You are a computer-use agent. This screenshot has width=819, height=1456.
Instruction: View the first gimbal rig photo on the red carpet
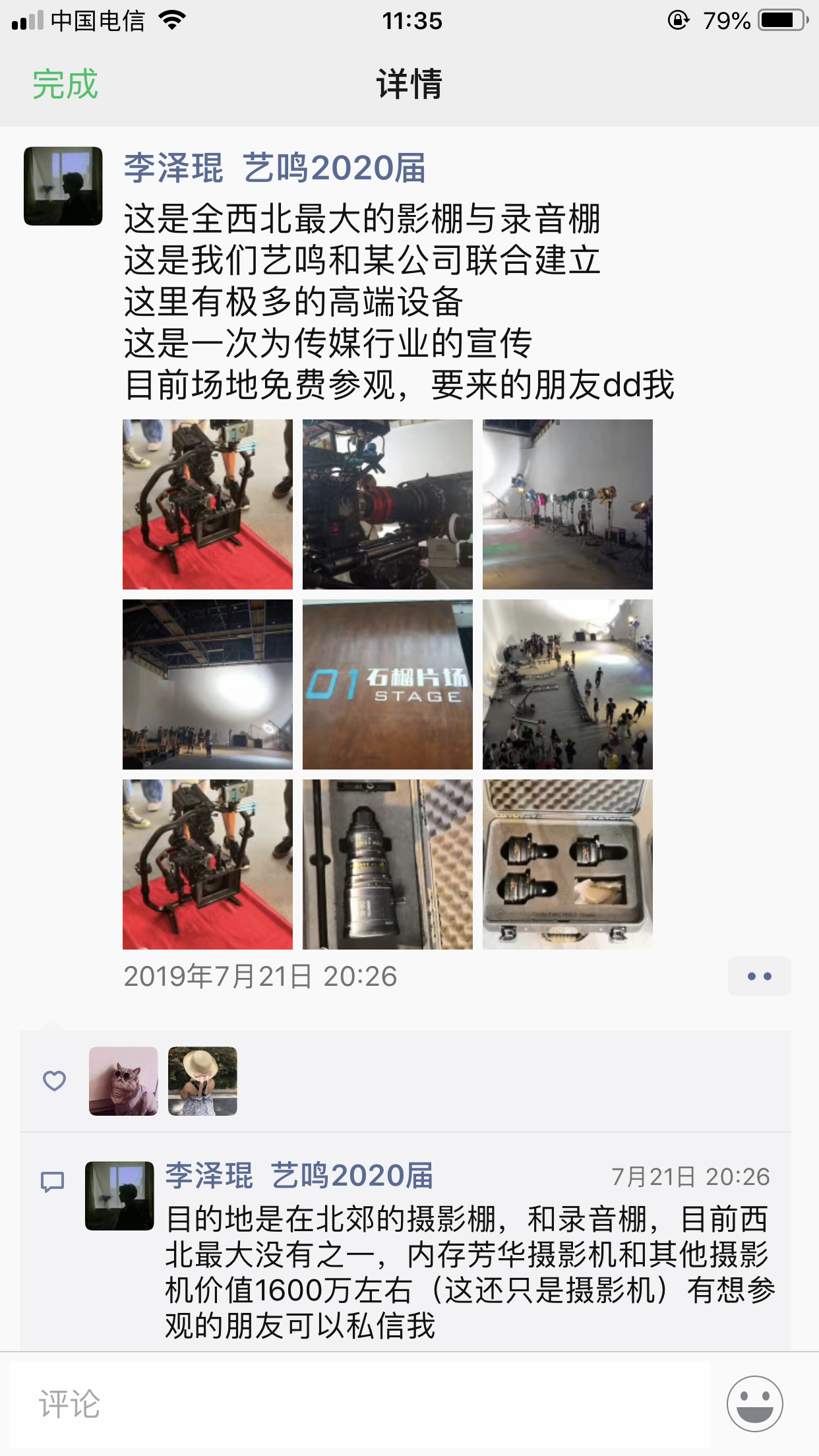pos(208,504)
